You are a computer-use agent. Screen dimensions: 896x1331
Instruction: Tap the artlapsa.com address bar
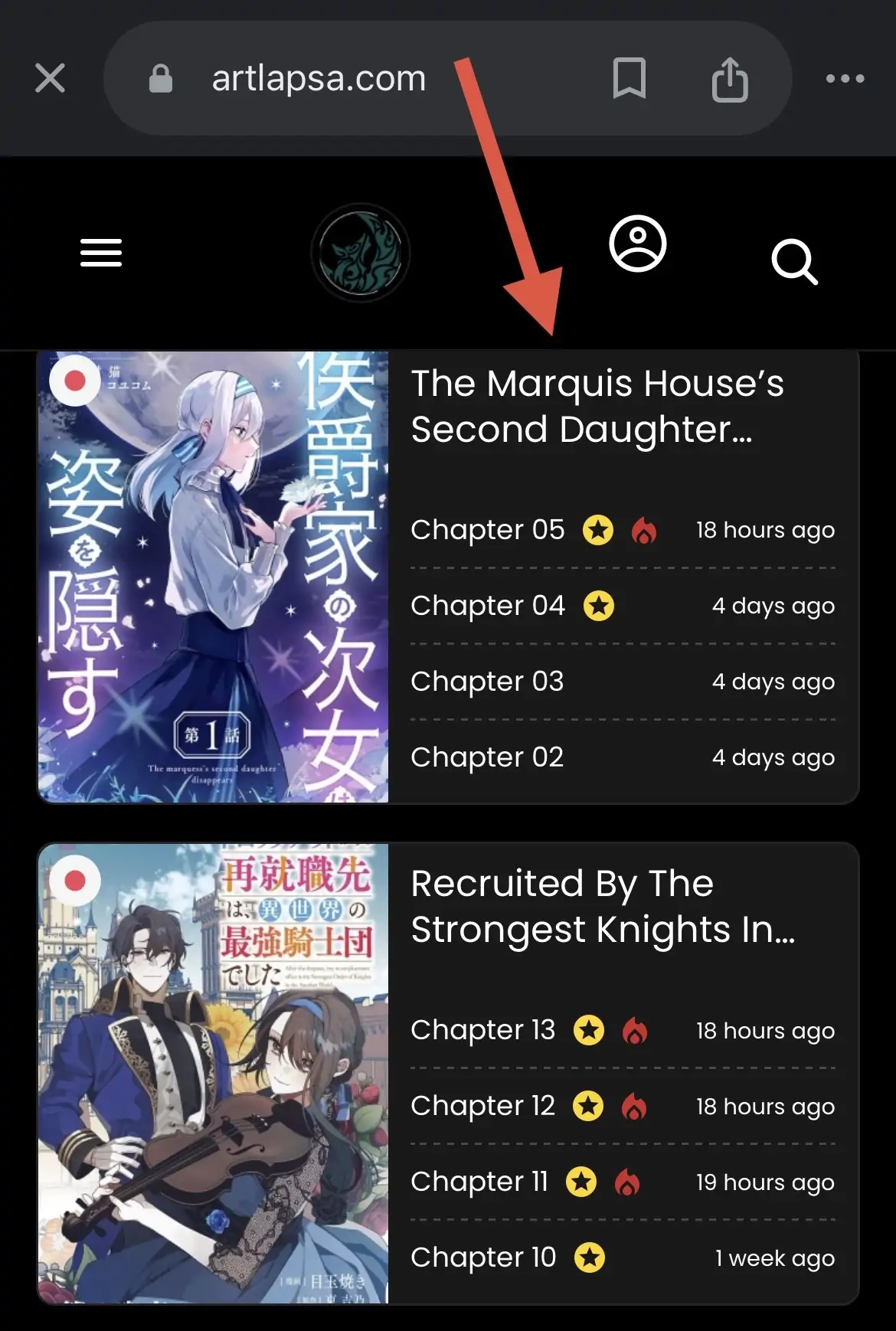click(x=318, y=78)
